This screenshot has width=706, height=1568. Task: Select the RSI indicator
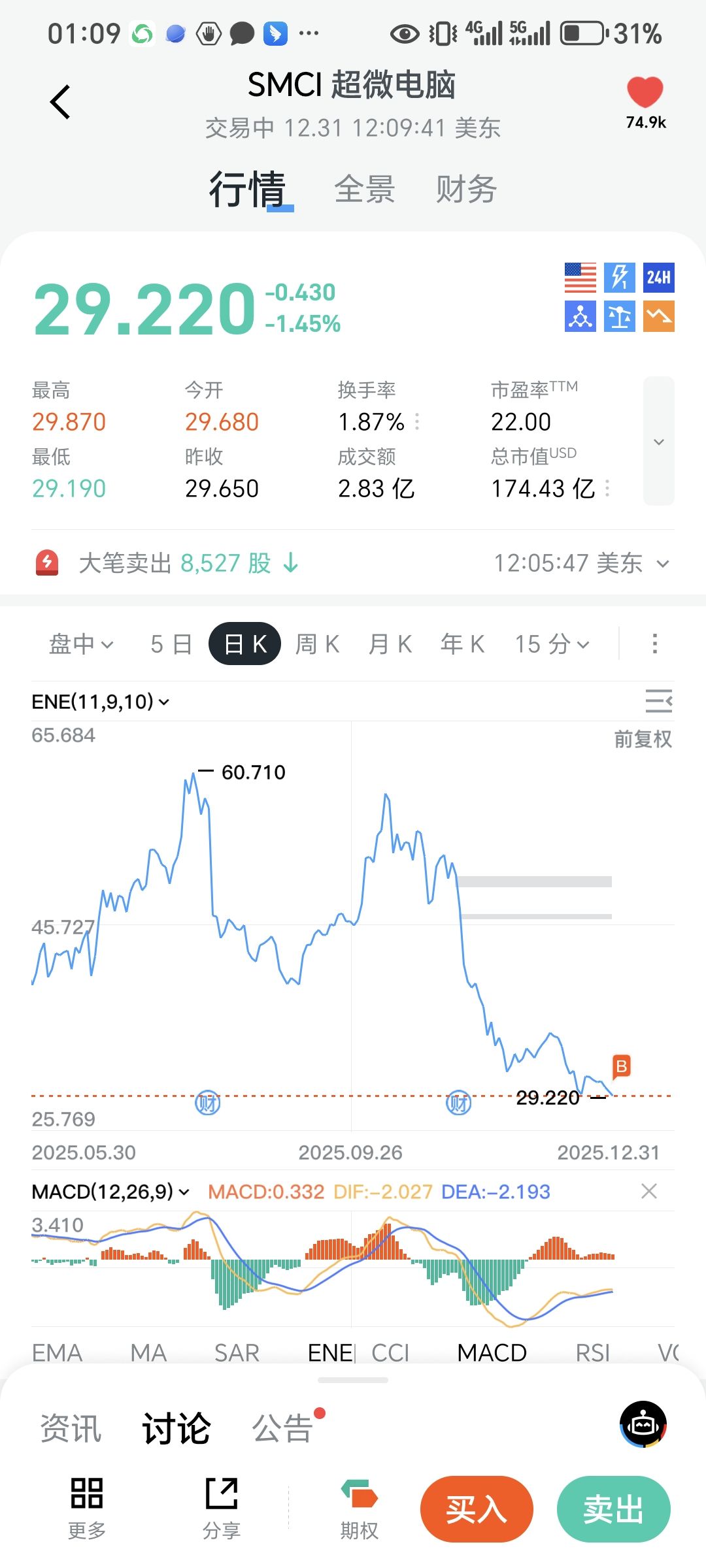(x=592, y=1352)
